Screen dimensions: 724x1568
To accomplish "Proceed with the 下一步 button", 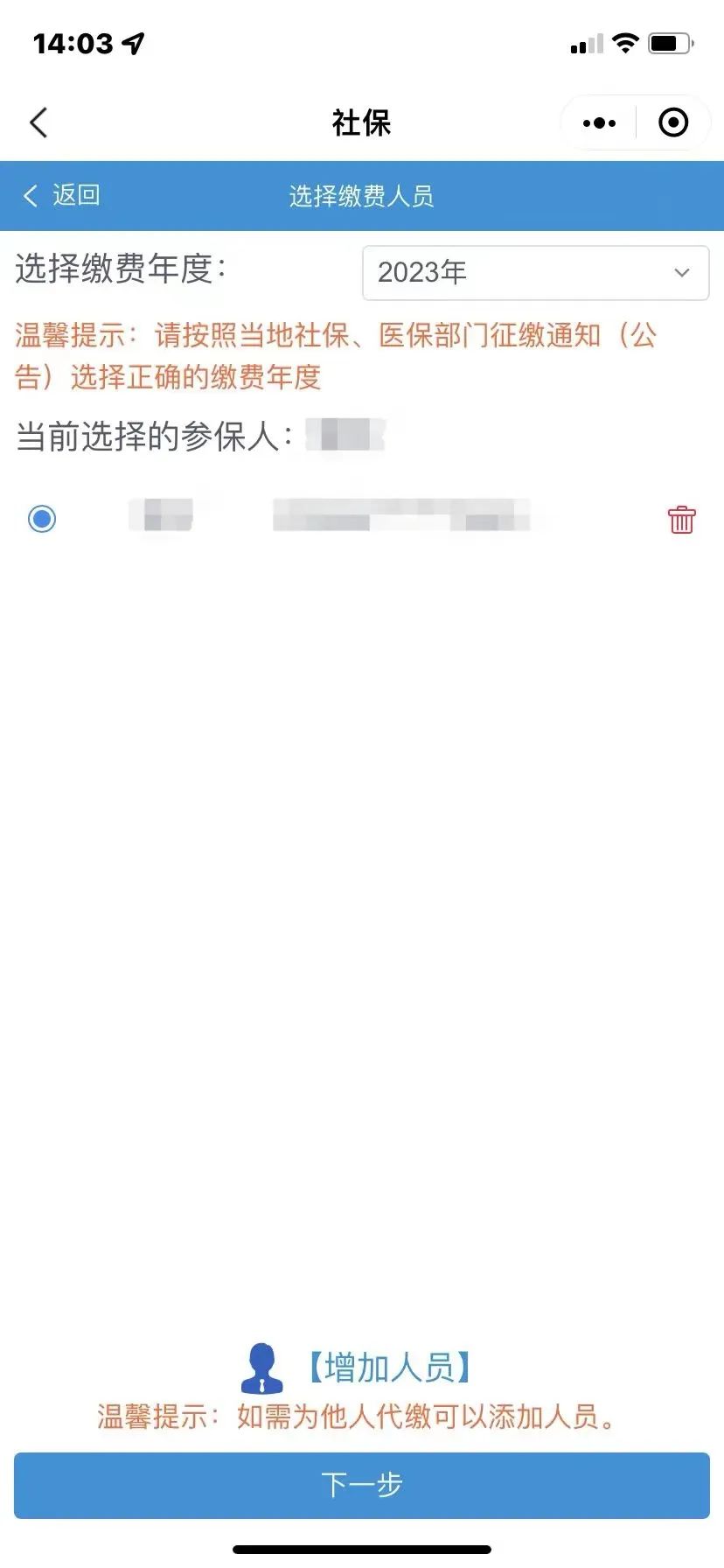I will (362, 1485).
